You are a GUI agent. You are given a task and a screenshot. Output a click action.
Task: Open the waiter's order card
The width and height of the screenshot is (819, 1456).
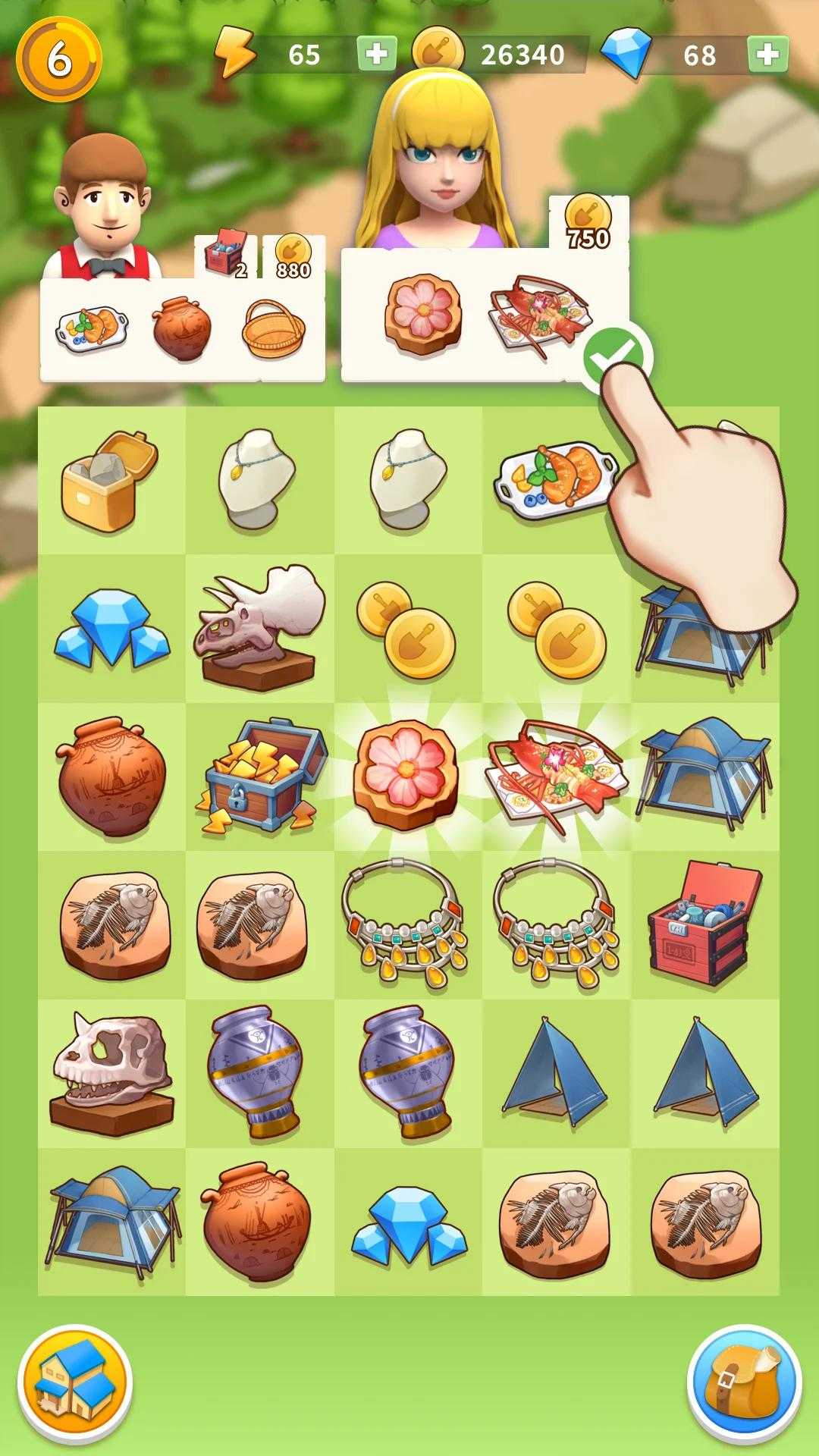pos(182,330)
